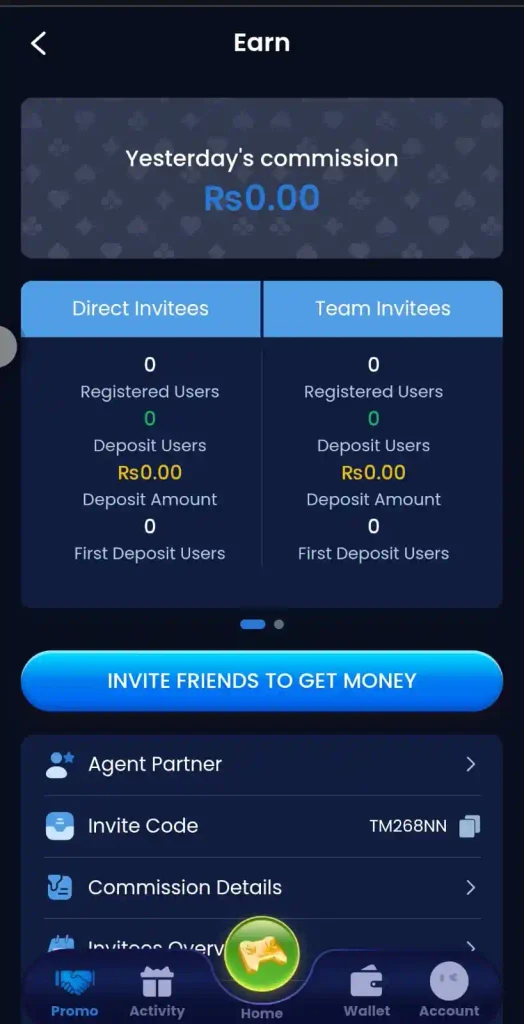The image size is (524, 1024).
Task: Select the Direct Invitees tab
Action: pyautogui.click(x=140, y=309)
